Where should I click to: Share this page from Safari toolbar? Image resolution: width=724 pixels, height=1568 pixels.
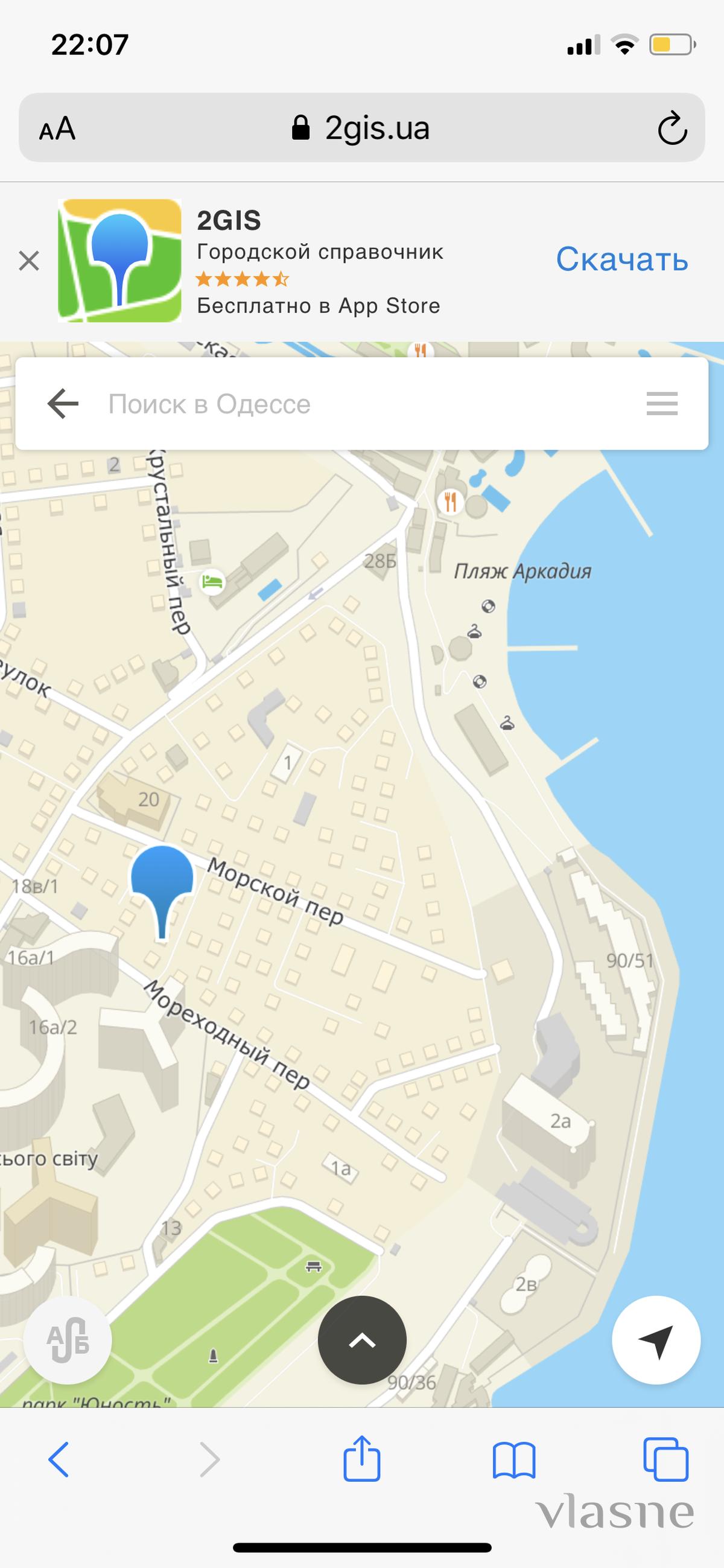point(362,1459)
